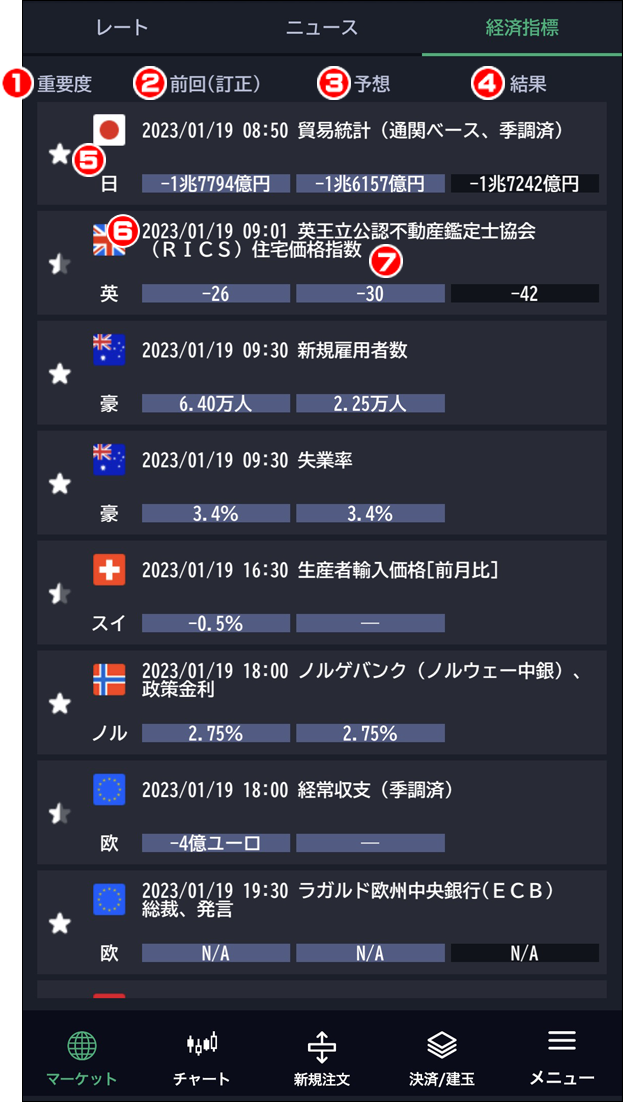Viewport: 623px width, 1102px height.
Task: Open the 経常収支 indicator row
Action: (321, 812)
